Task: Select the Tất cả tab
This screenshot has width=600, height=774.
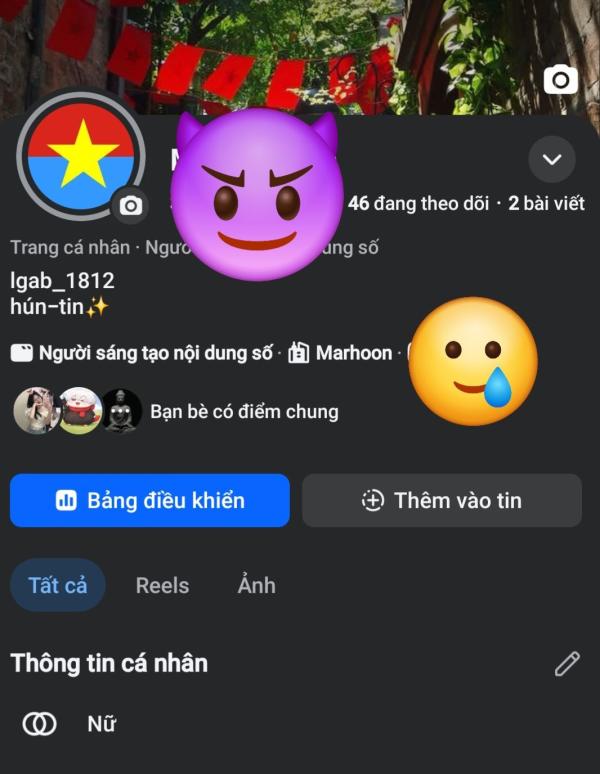Action: (x=58, y=586)
